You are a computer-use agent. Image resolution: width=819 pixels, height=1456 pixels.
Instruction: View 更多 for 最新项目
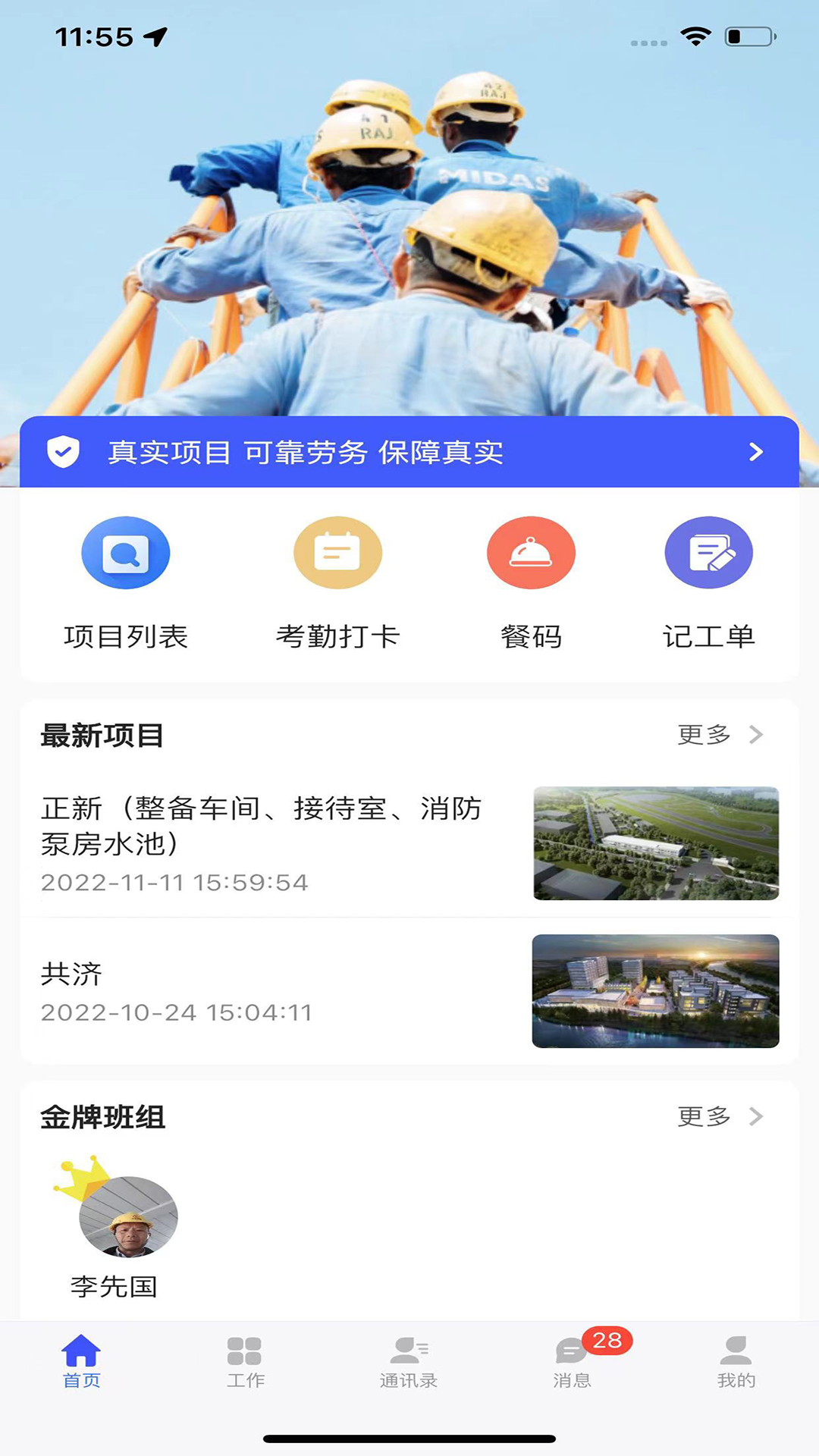719,735
